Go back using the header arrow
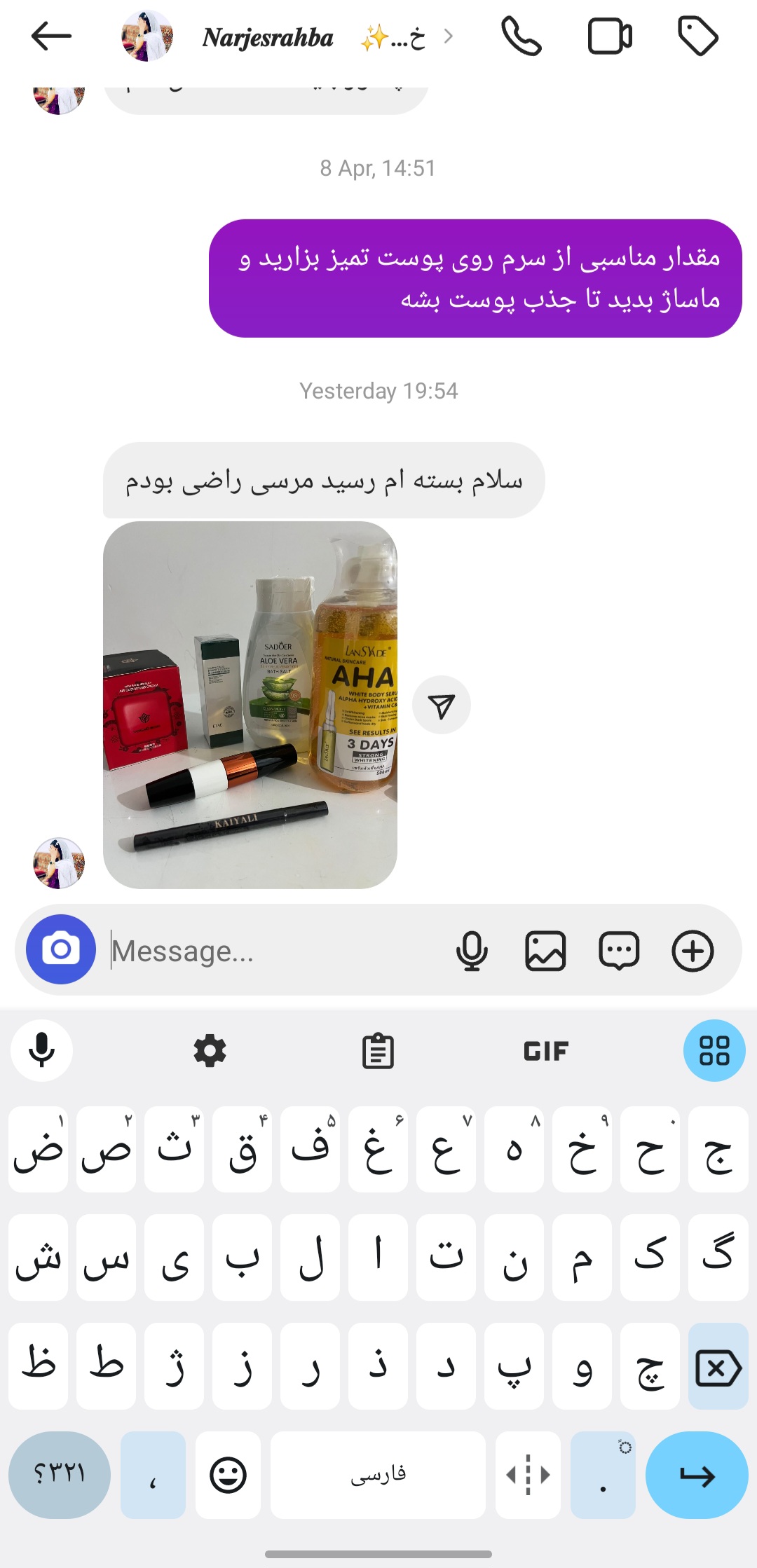The height and width of the screenshot is (1568, 757). point(51,36)
